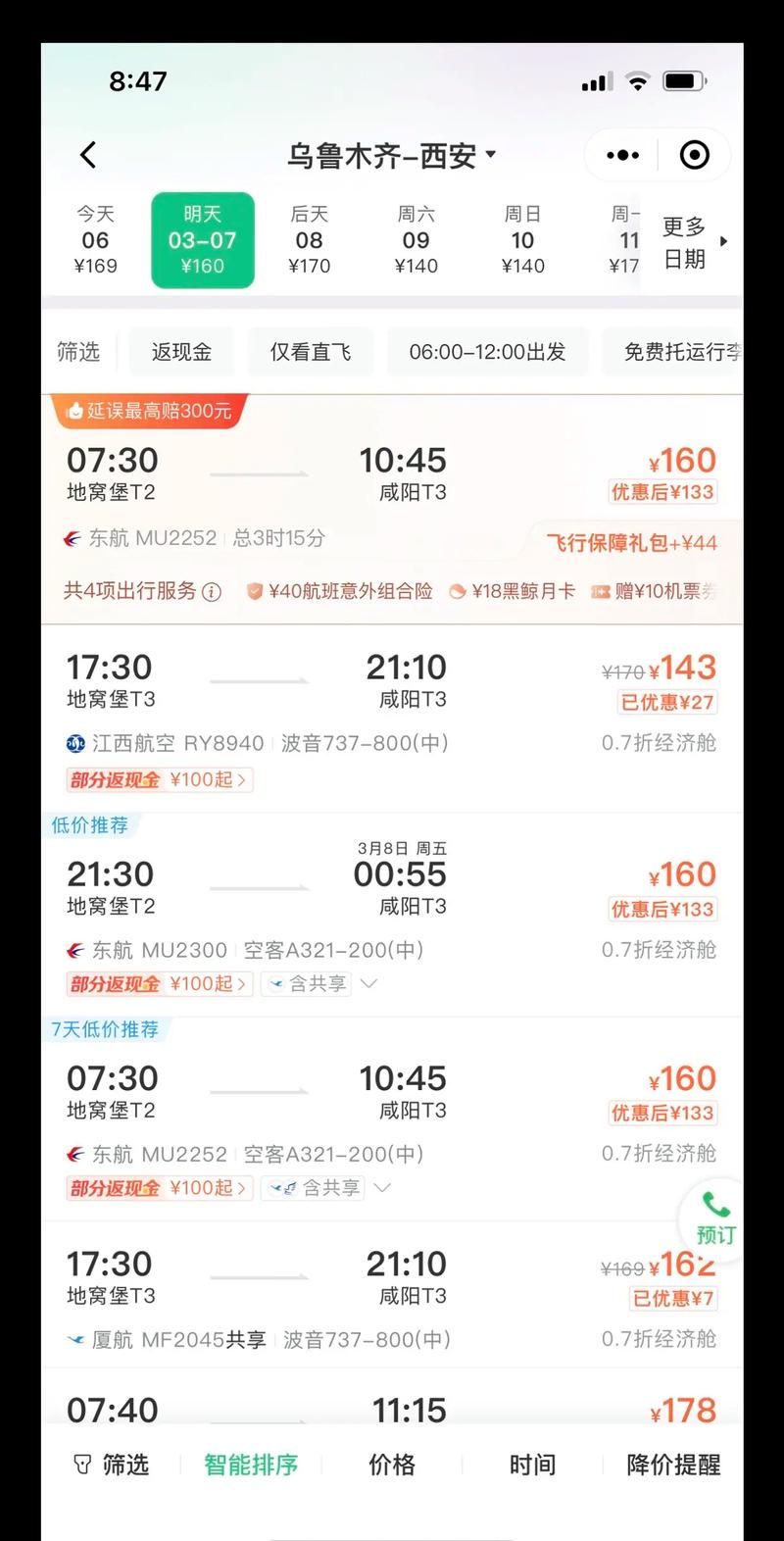Tap the circular target icon in the top bar
The height and width of the screenshot is (1541, 784).
[x=694, y=155]
